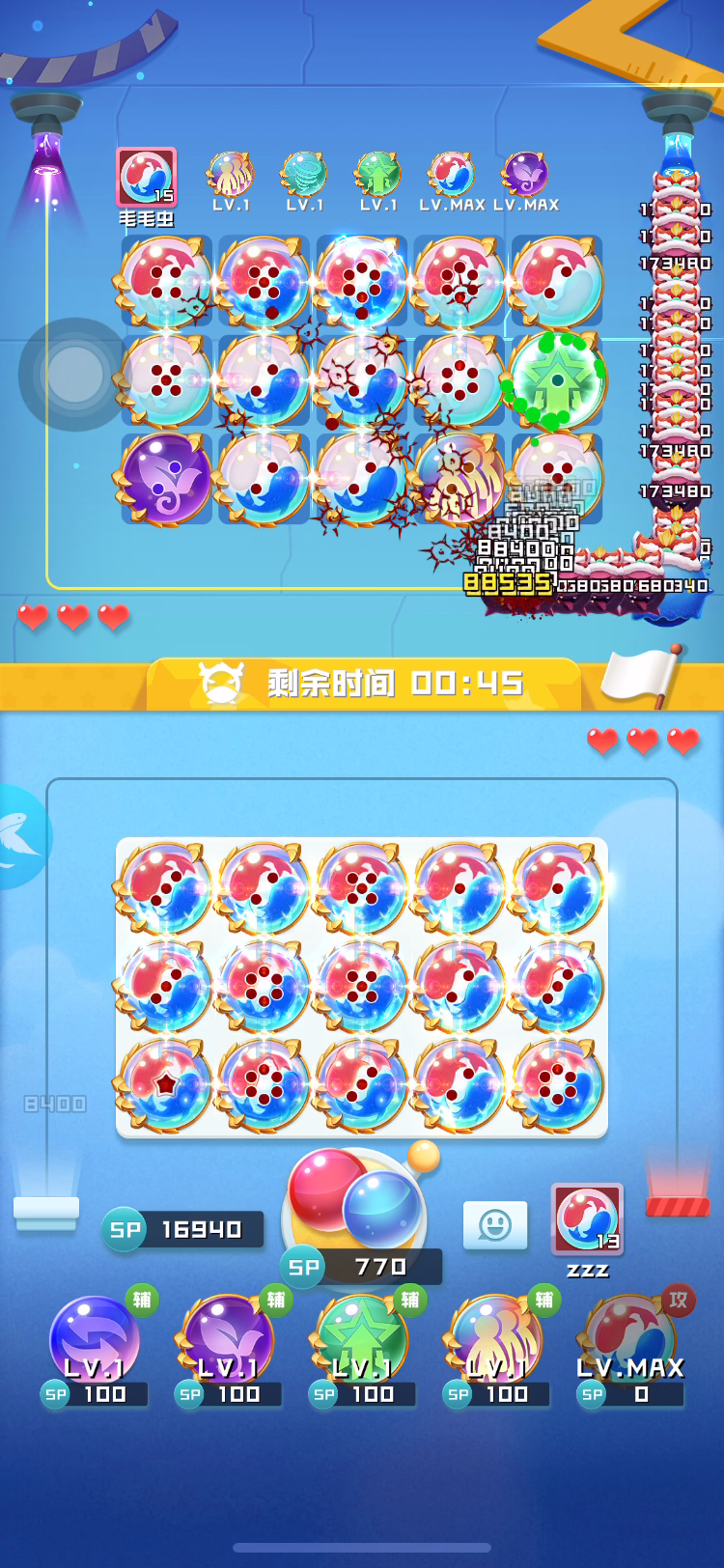Upgrade the blue swap-arrows orb for 100 SP
The image size is (724, 1568).
tap(95, 1351)
